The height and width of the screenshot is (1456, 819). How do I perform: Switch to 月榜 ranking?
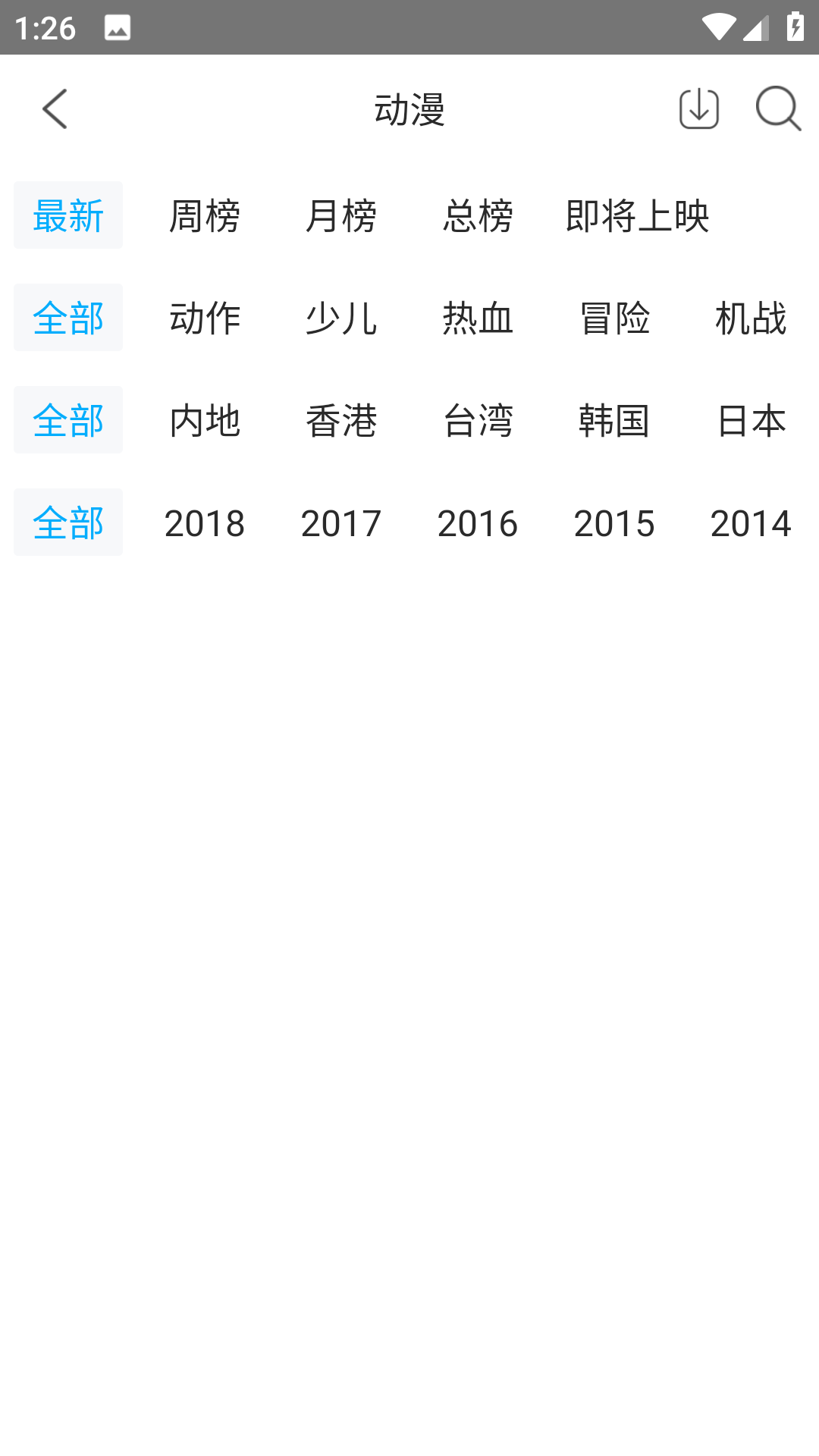(341, 215)
